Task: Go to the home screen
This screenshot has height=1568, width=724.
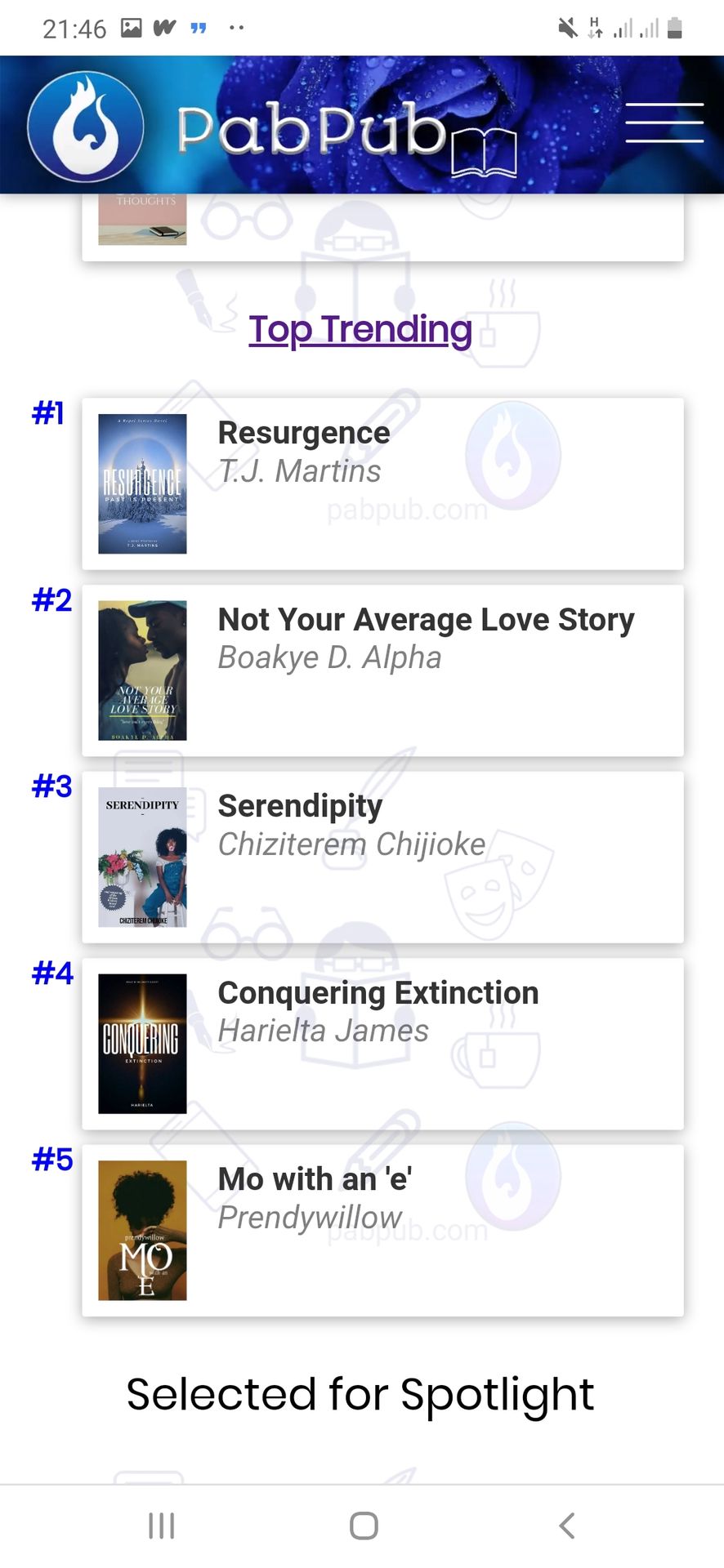Action: tap(364, 1526)
